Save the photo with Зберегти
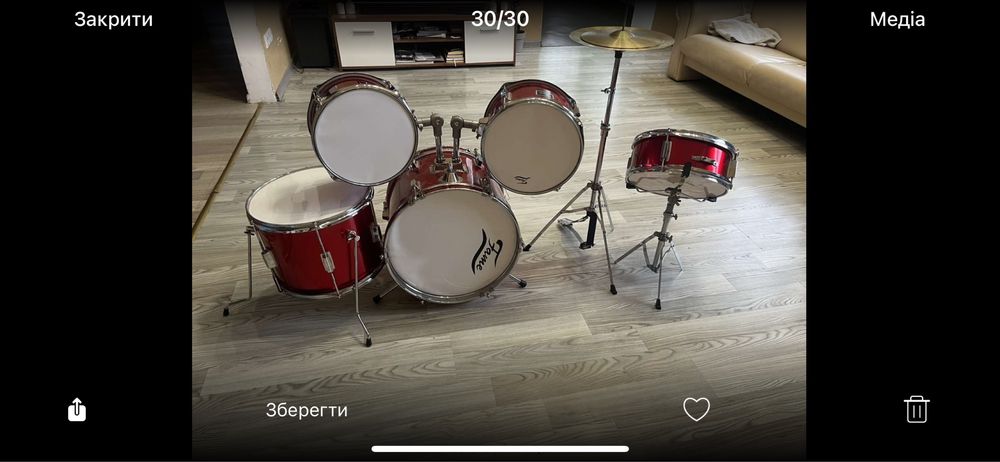1000x462 pixels. click(x=307, y=410)
